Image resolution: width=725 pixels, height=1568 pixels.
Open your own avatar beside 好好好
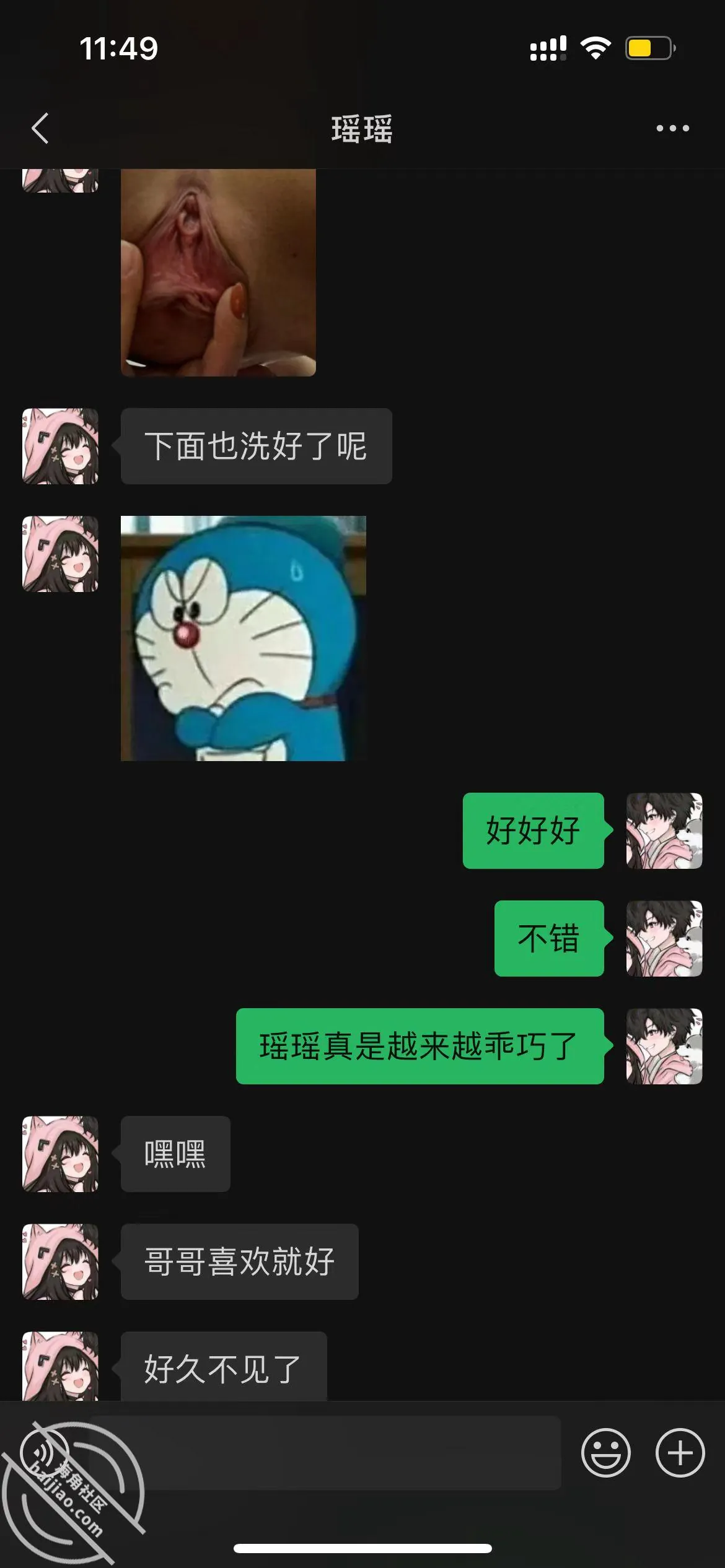click(664, 830)
